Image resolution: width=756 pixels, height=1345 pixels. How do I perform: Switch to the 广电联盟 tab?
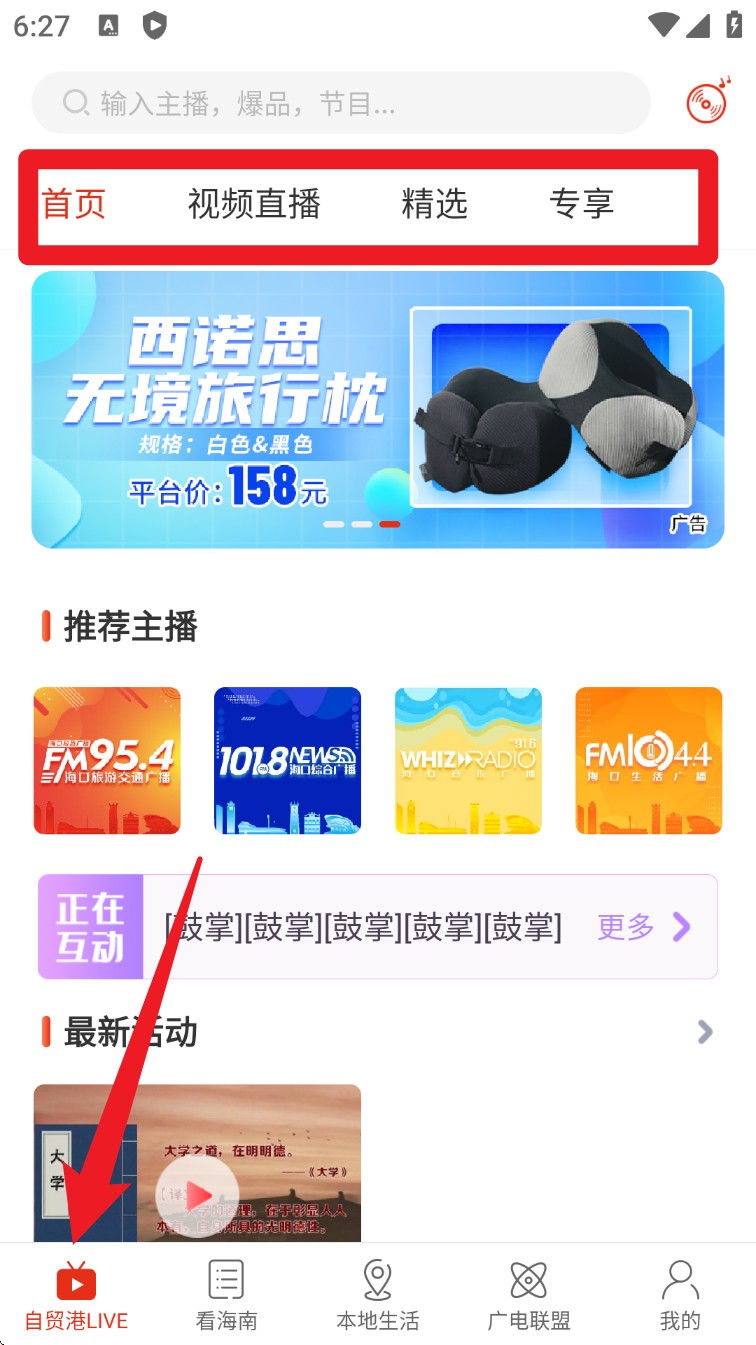529,1295
